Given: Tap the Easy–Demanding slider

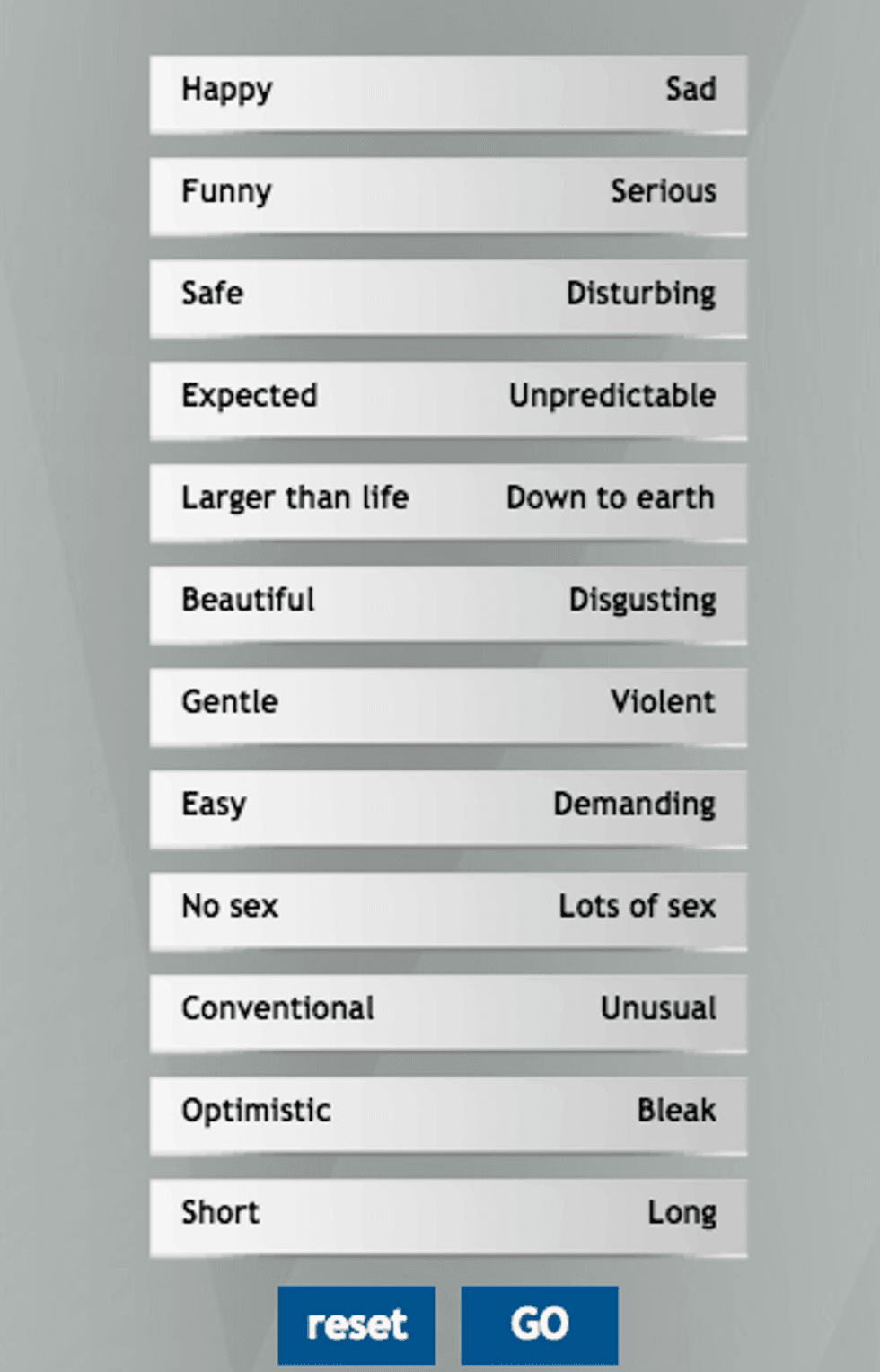Looking at the screenshot, I should (x=447, y=807).
